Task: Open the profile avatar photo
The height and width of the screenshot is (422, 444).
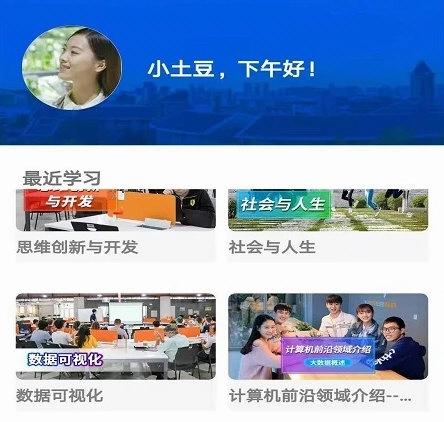Action: click(x=72, y=68)
